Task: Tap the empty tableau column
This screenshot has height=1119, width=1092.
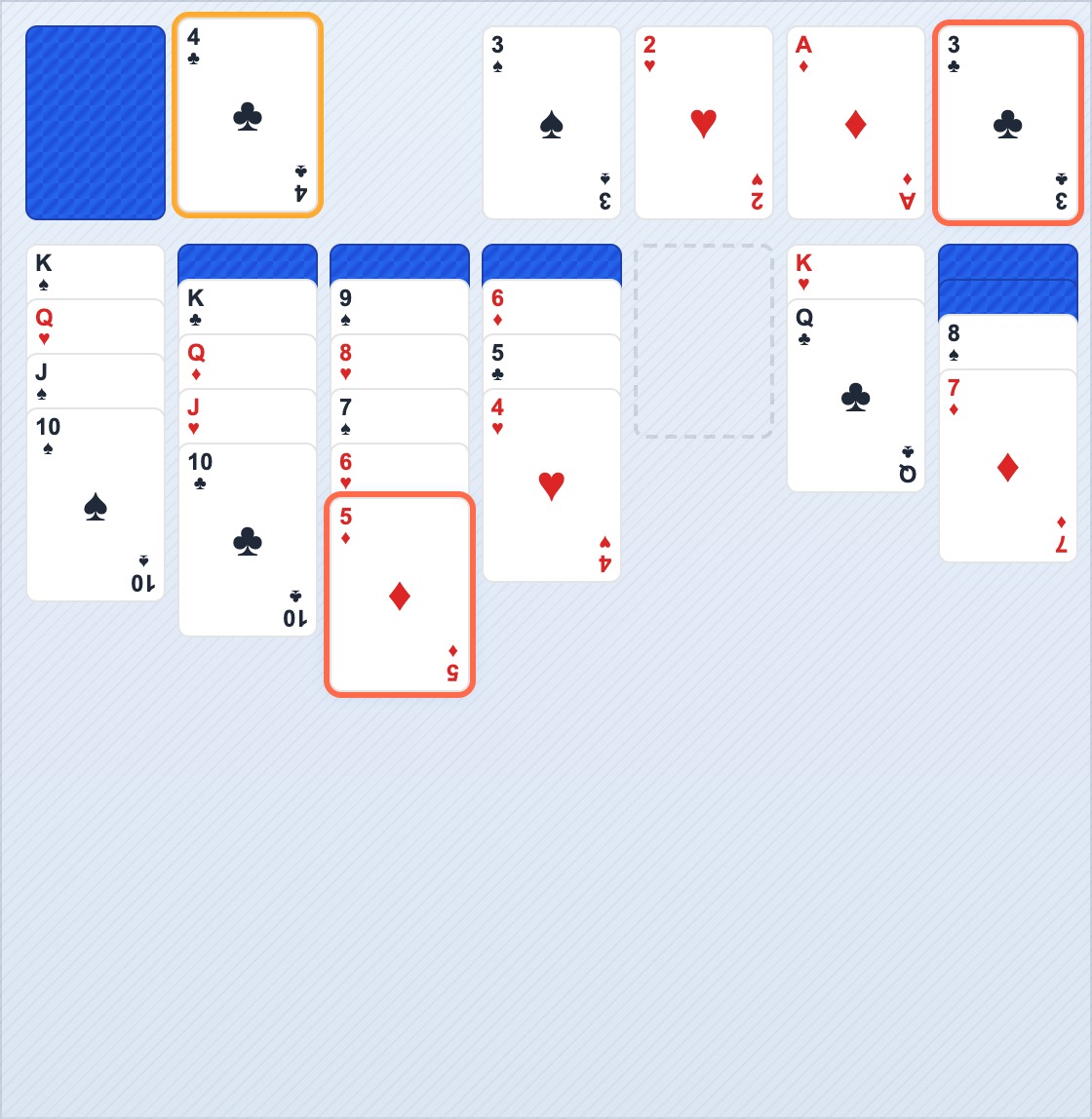Action: pyautogui.click(x=704, y=341)
